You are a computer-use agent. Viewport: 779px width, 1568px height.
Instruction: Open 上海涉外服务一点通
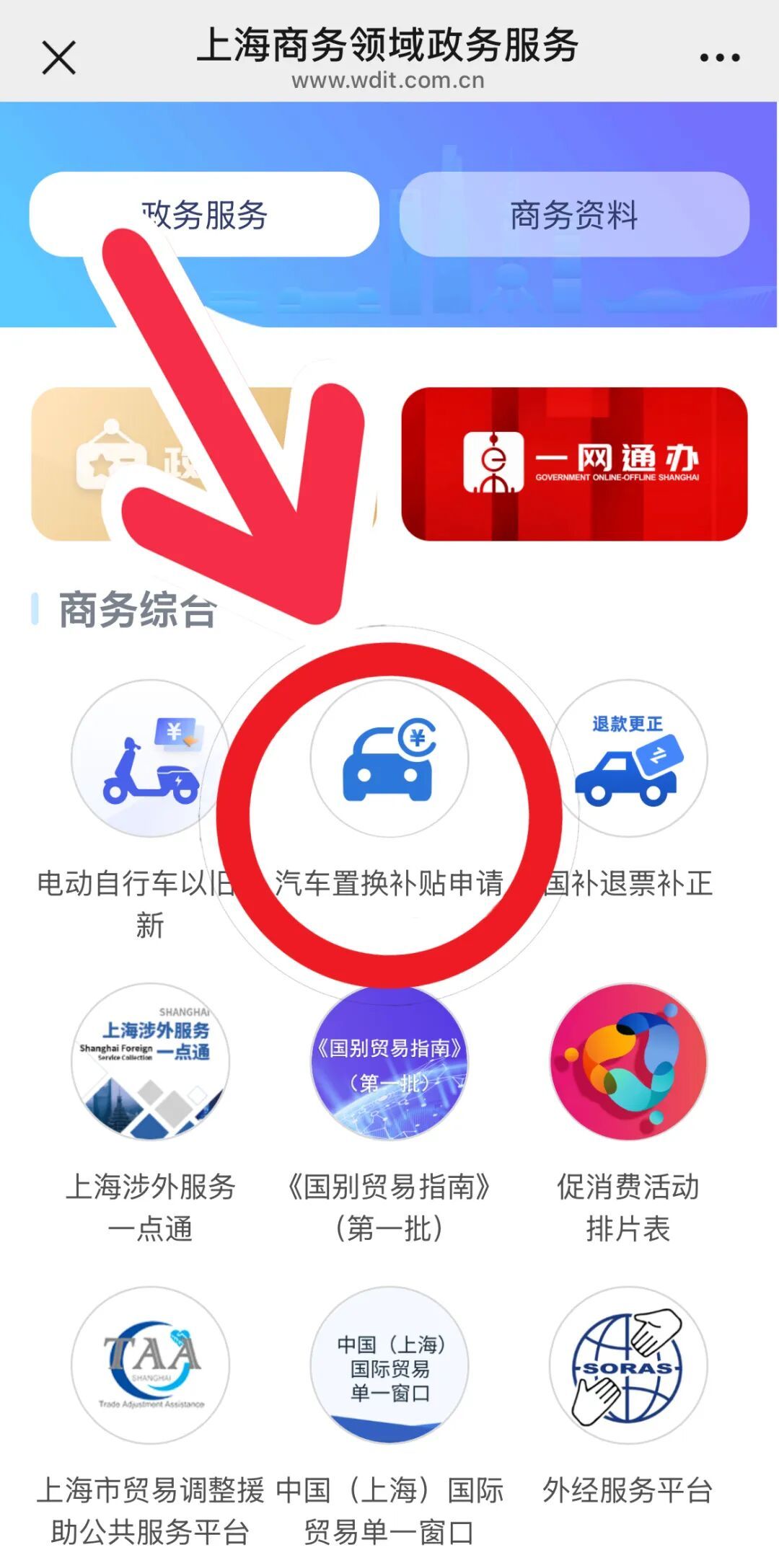point(150,1062)
